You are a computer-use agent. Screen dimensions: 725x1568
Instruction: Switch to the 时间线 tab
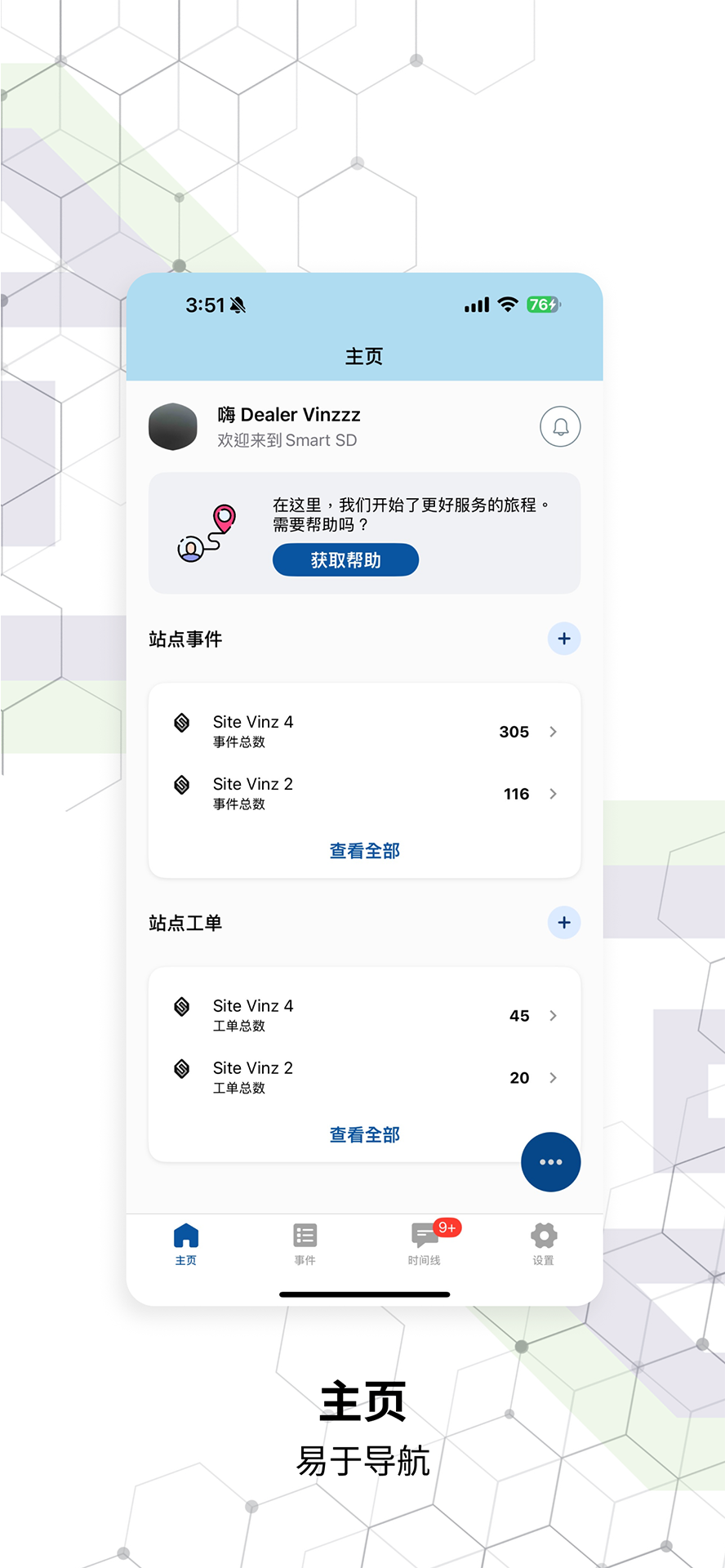click(424, 1242)
